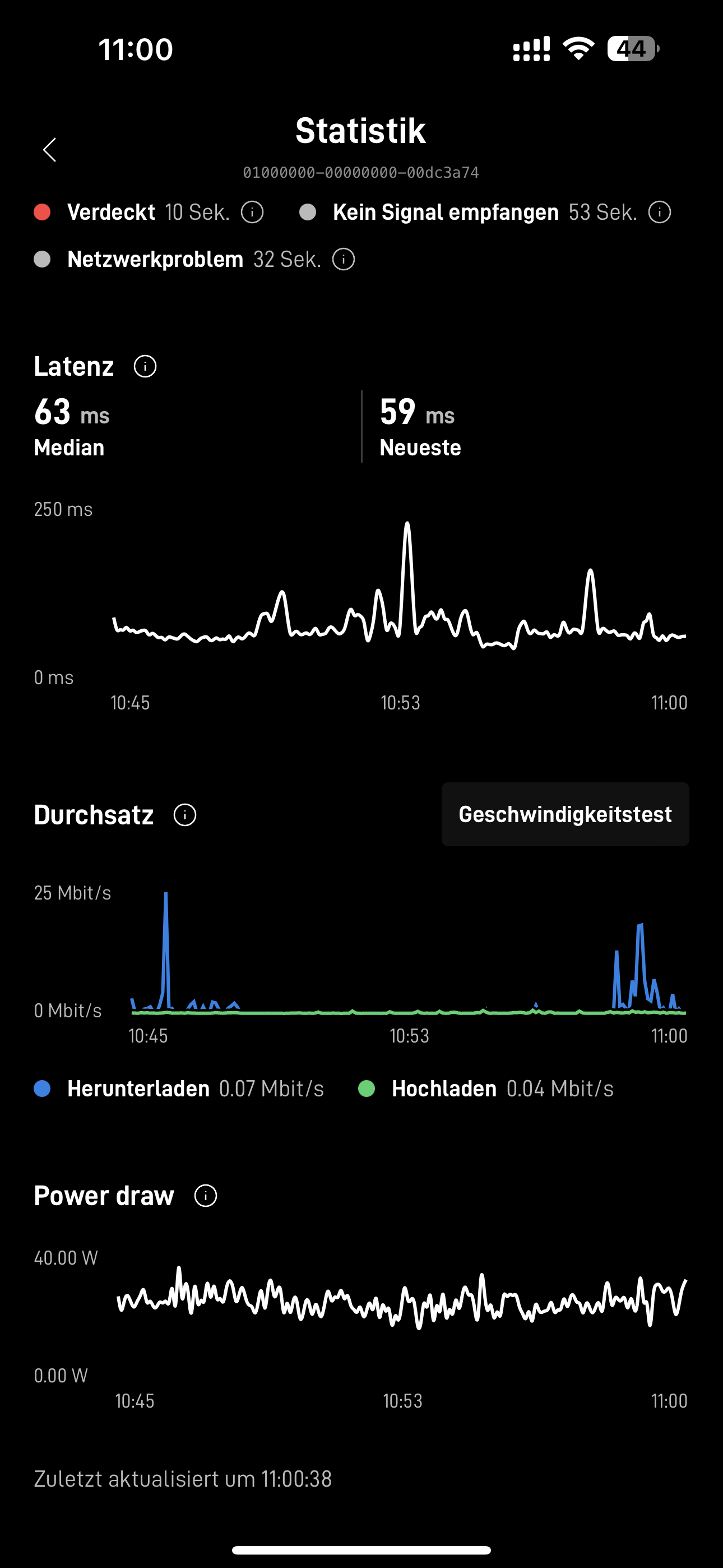View Latenz info details
This screenshot has width=723, height=1568.
[145, 366]
